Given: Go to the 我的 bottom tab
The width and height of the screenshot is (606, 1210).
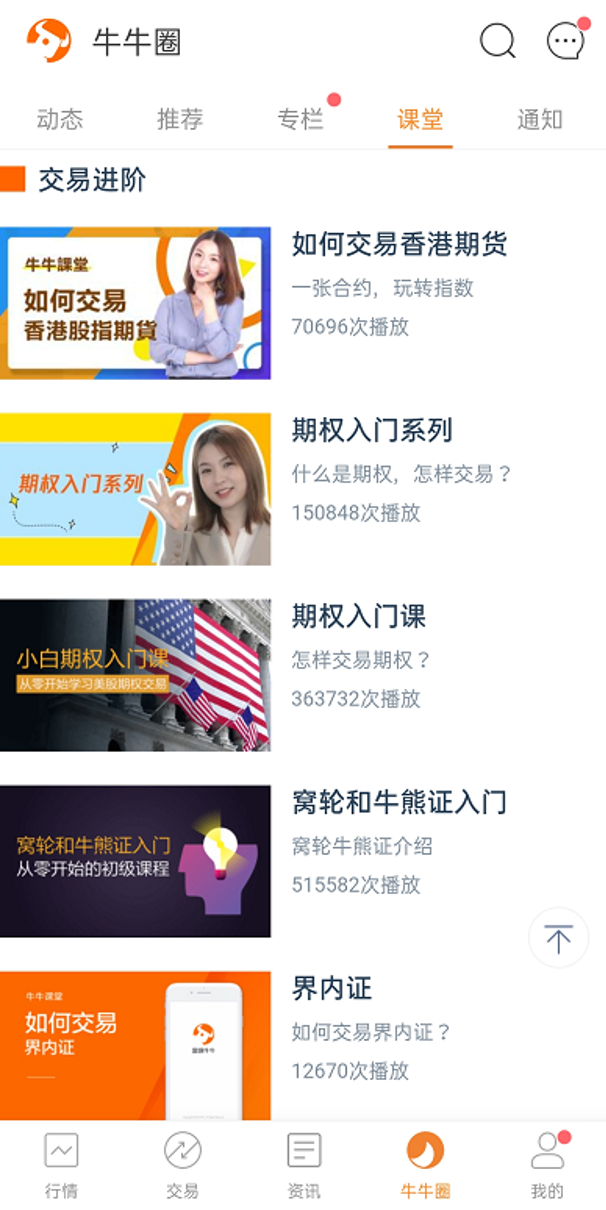Looking at the screenshot, I should (547, 1163).
